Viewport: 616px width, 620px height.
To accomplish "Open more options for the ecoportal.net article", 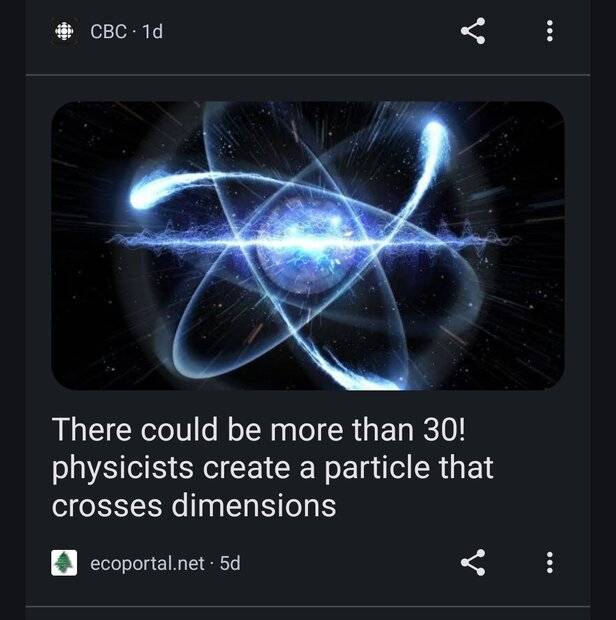I will click(549, 563).
